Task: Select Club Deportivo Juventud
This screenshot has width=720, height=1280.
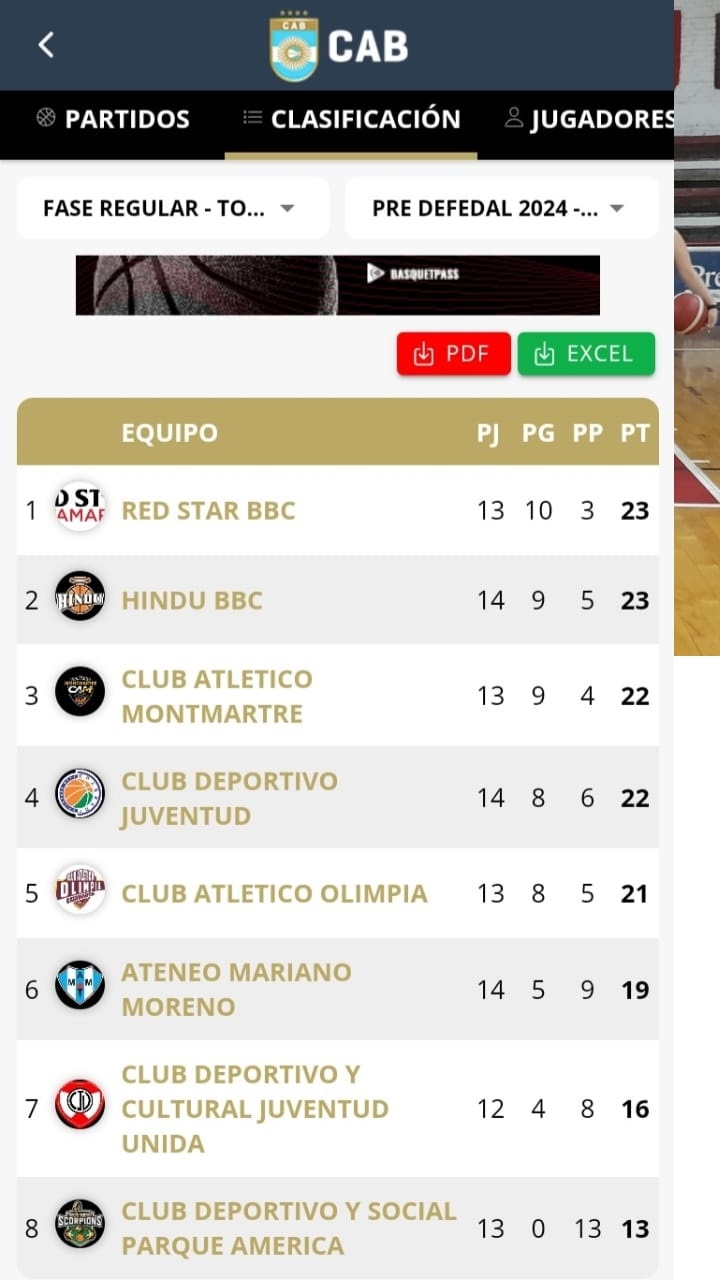Action: (229, 798)
